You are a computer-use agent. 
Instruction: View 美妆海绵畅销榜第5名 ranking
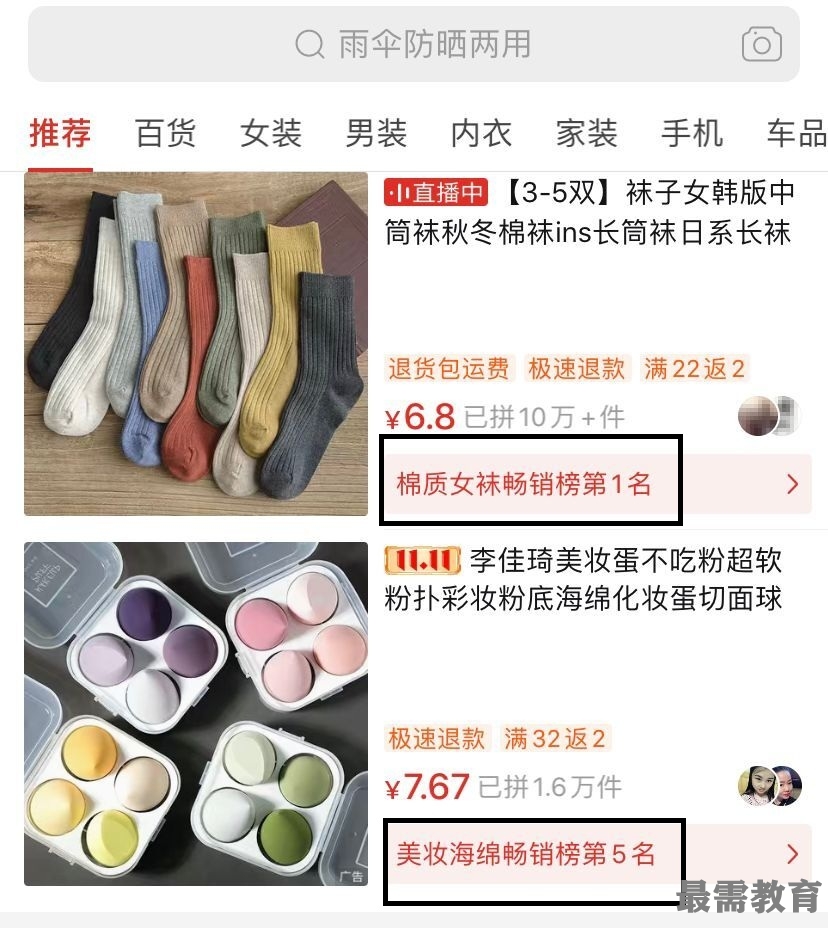tap(596, 854)
